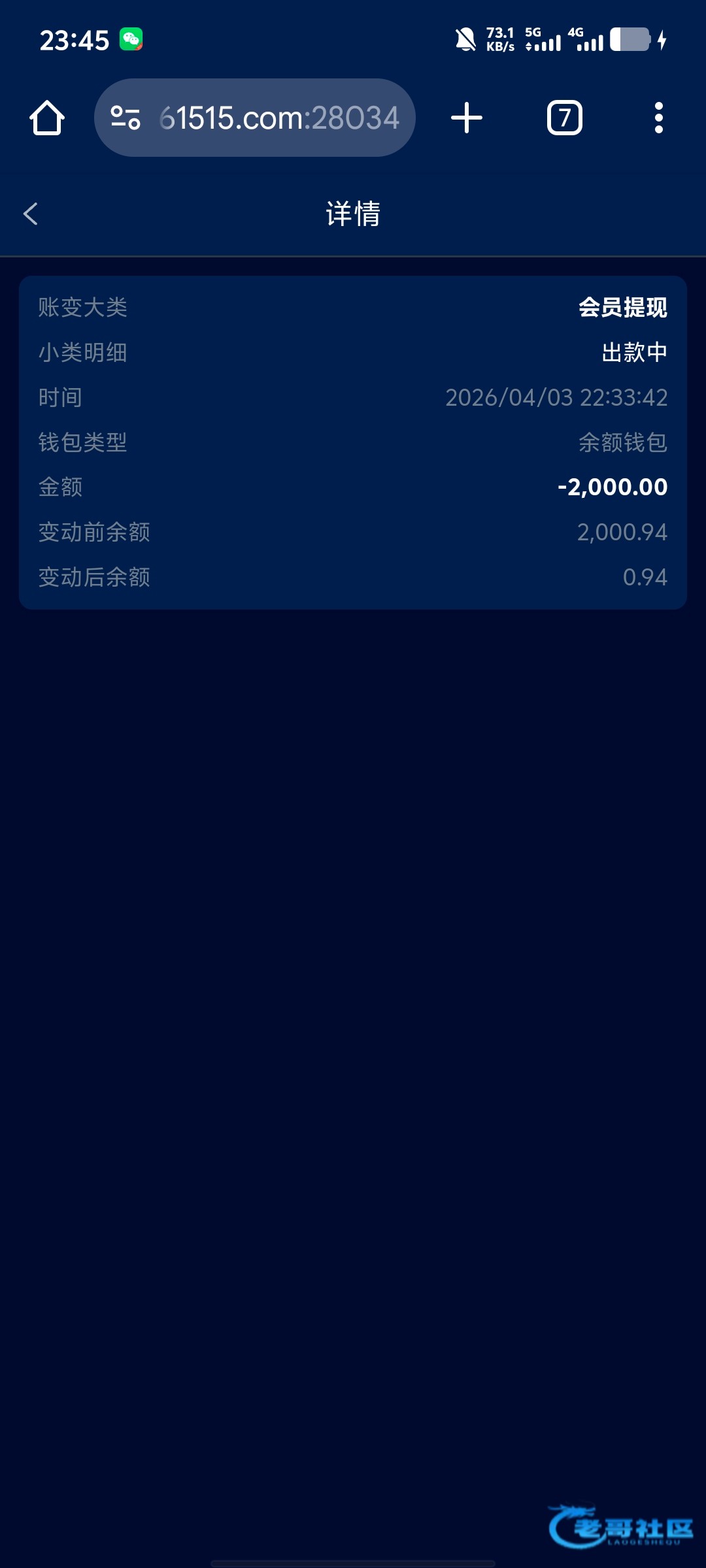
Task: Open a new browser tab
Action: [x=467, y=118]
